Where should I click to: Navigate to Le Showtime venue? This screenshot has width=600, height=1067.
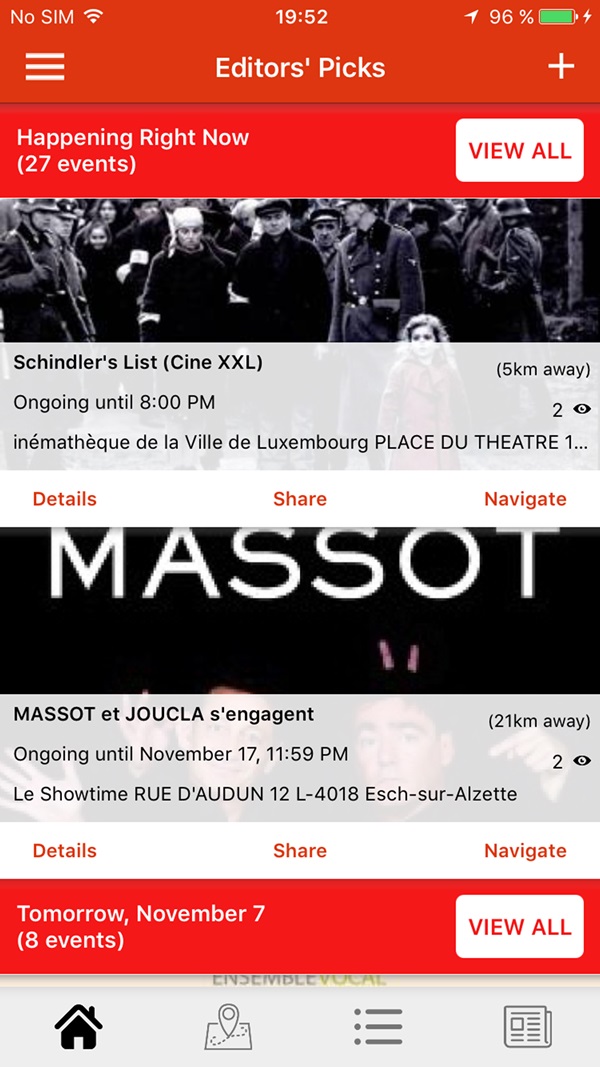(x=525, y=851)
